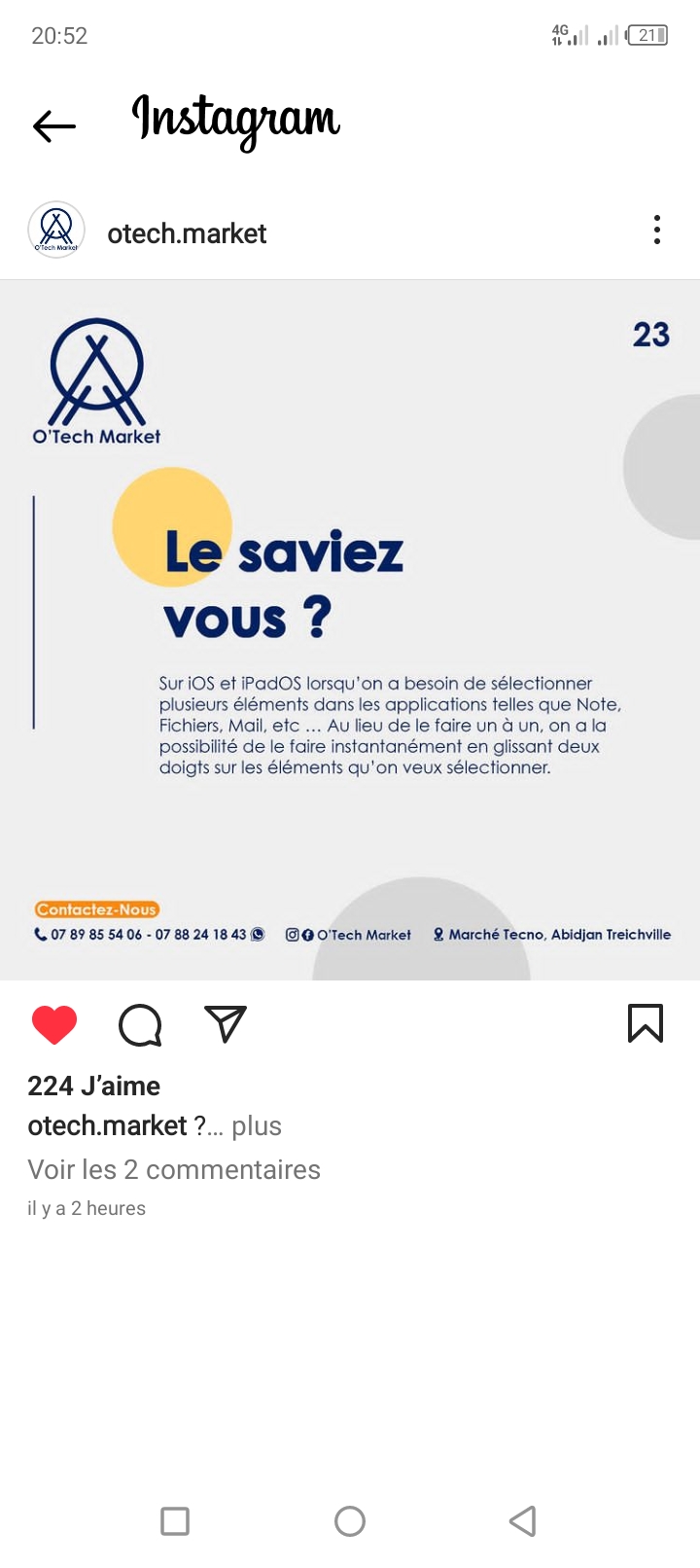This screenshot has width=700, height=1568.
Task: Open the otech.market username in header
Action: (x=187, y=233)
